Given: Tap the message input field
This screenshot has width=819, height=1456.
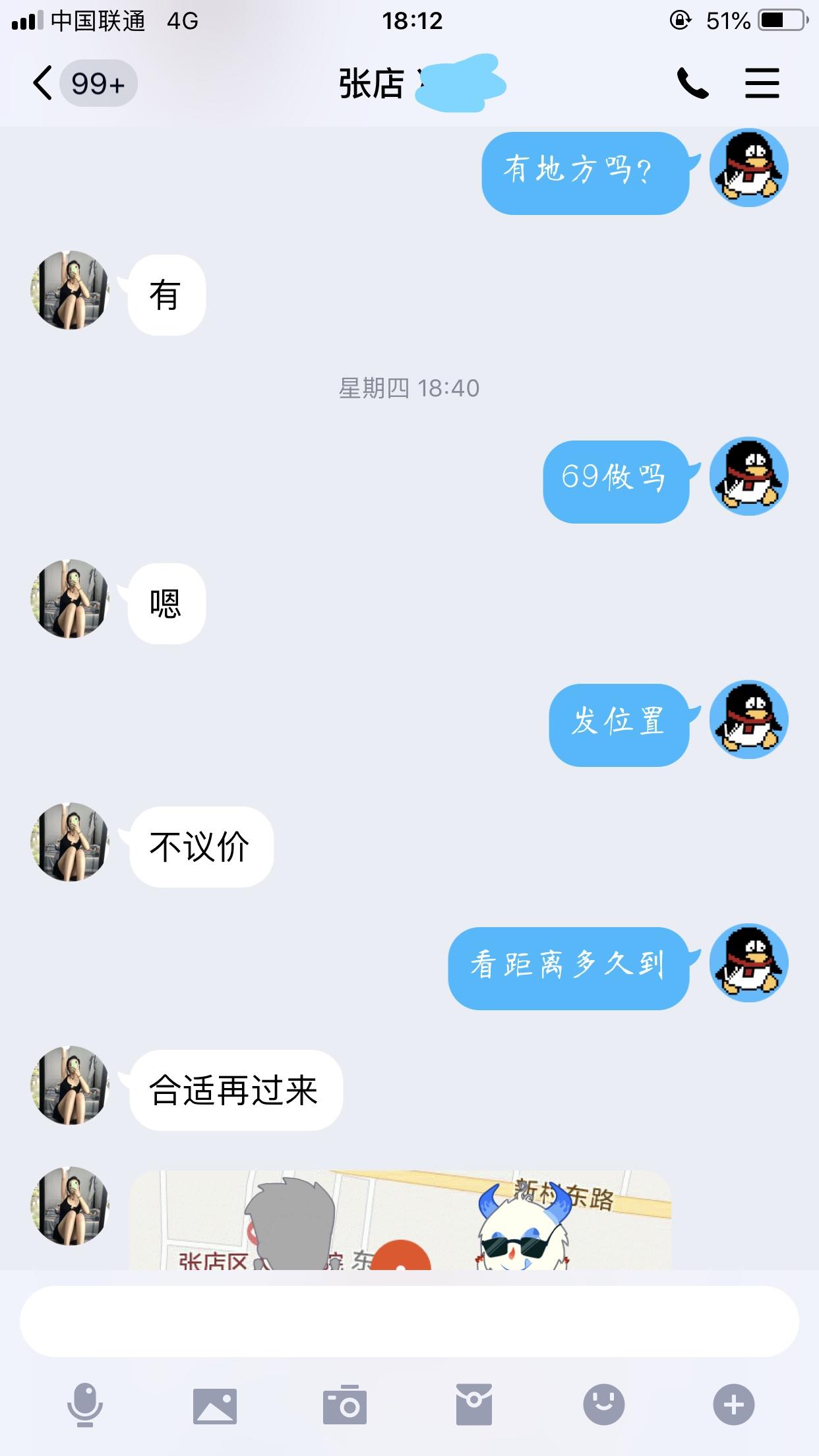Looking at the screenshot, I should click(x=409, y=1321).
